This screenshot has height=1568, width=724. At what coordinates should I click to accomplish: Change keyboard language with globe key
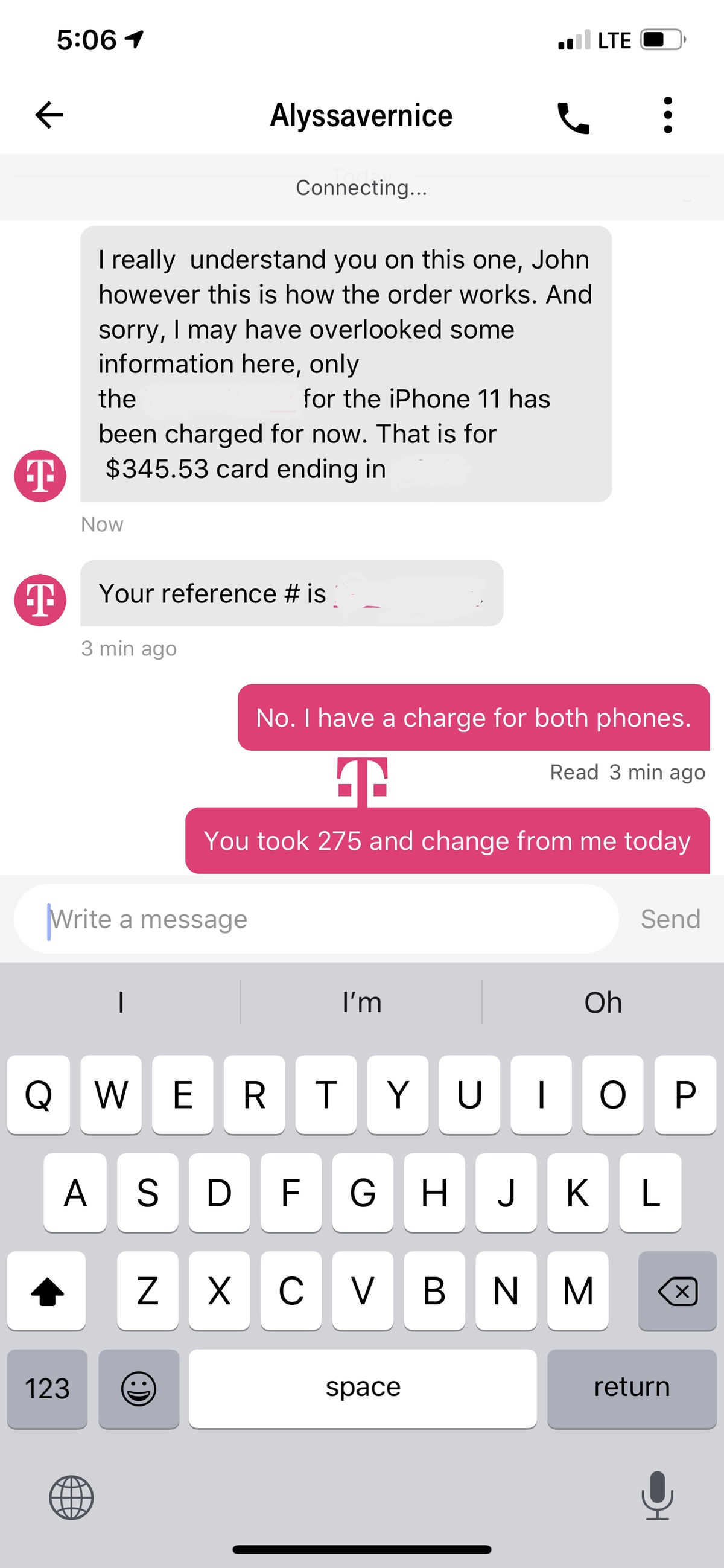pos(71,1497)
